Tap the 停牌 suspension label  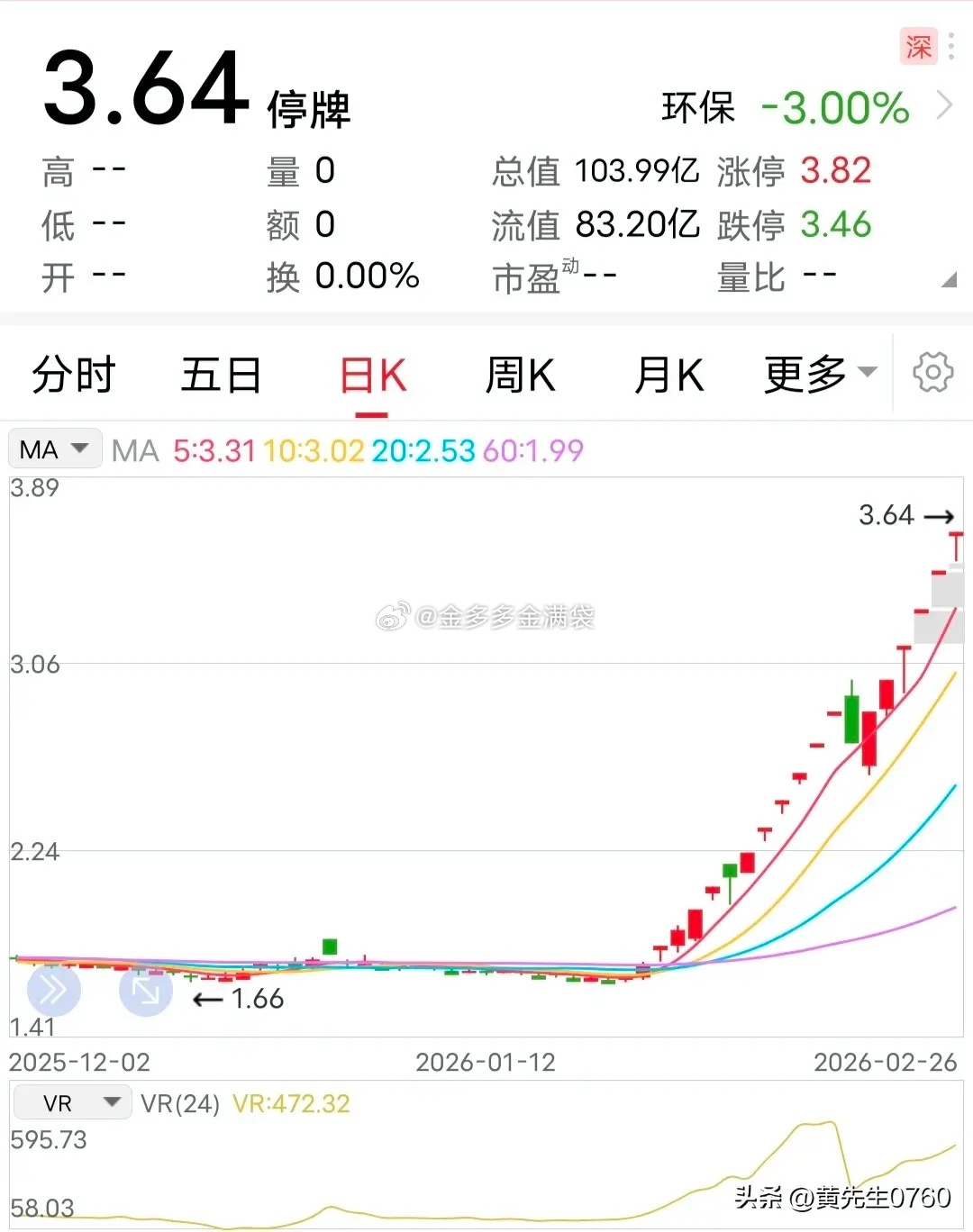307,108
